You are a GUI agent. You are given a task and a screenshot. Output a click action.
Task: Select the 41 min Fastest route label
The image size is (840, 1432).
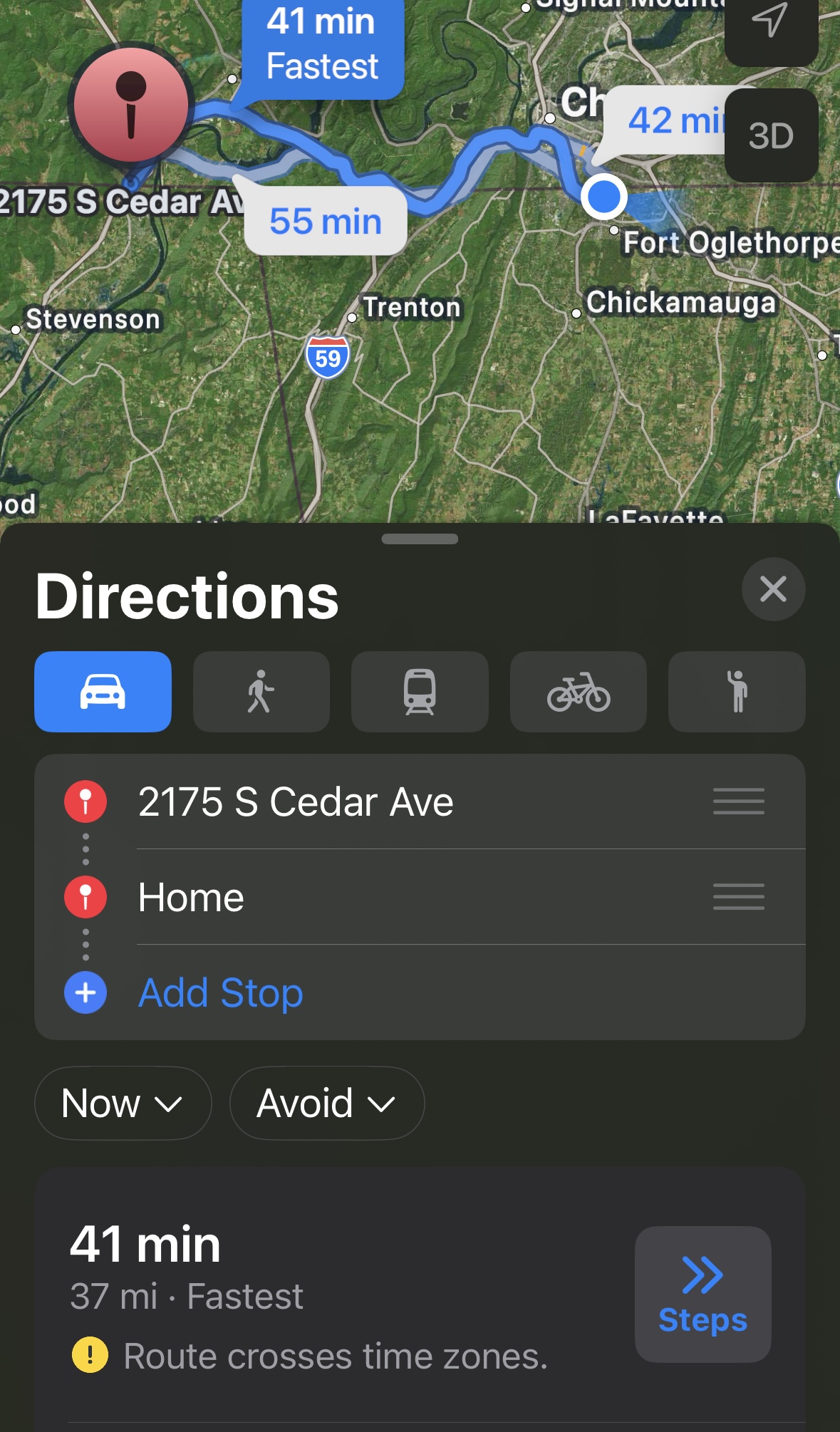coord(322,44)
